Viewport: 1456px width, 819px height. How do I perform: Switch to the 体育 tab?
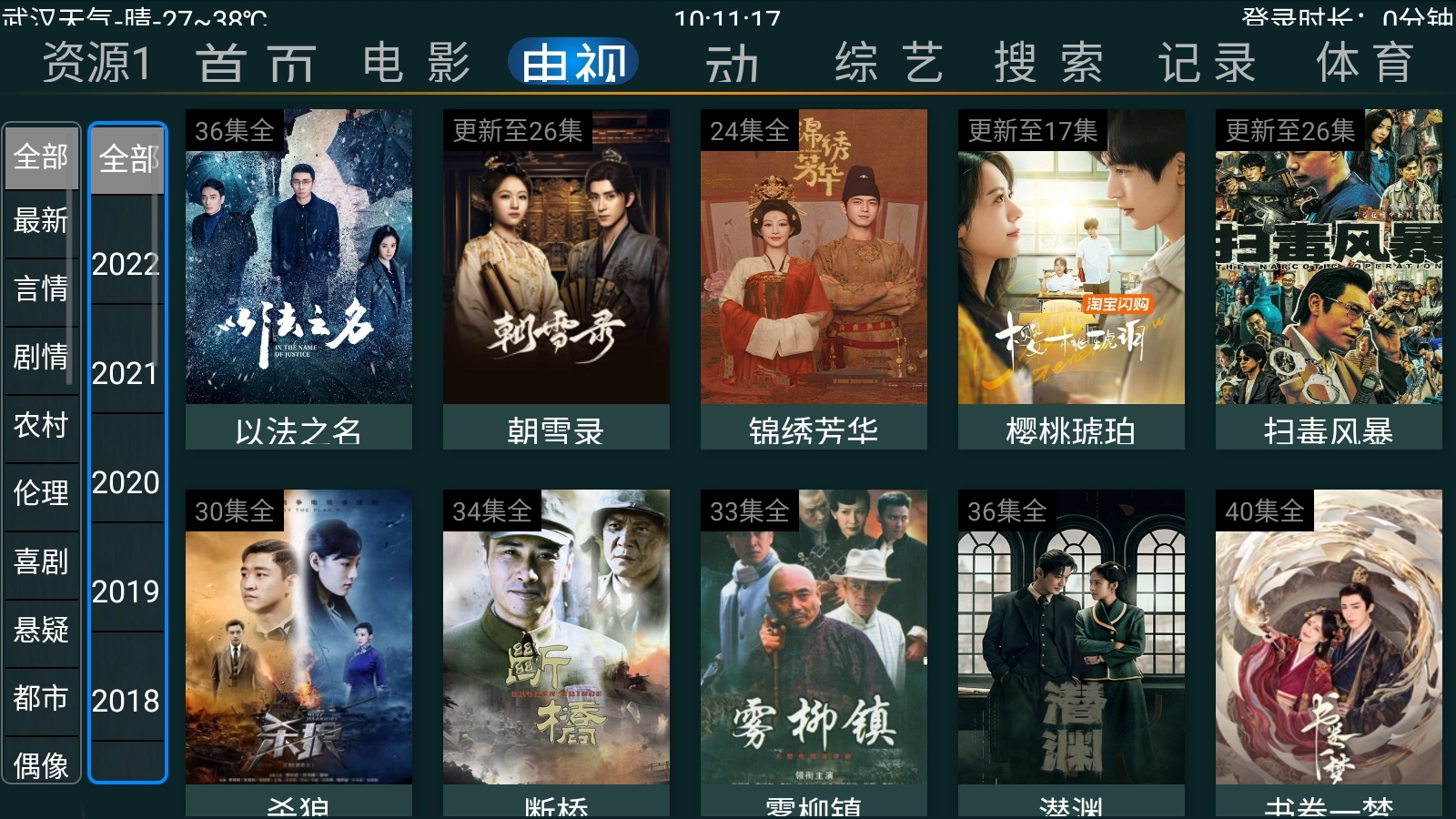[1364, 64]
